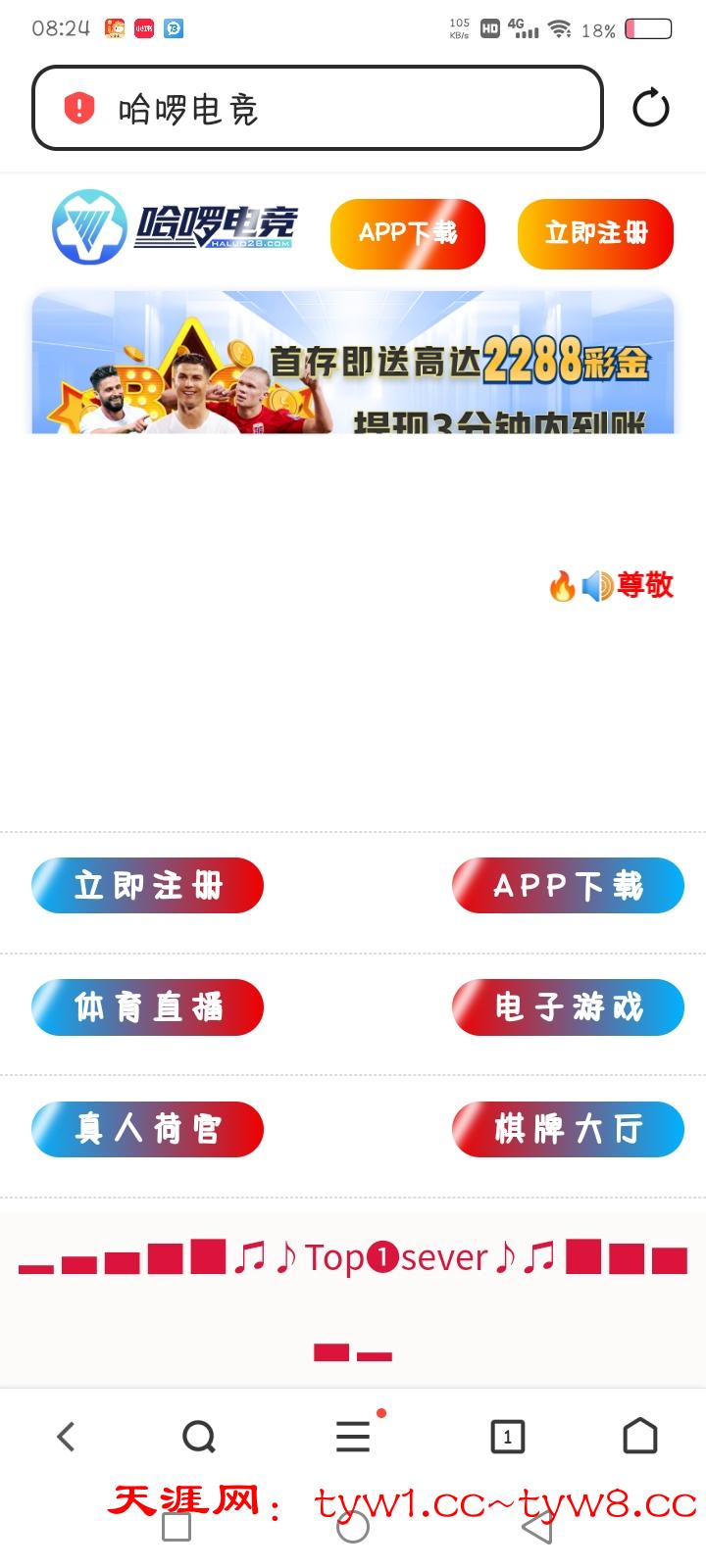
Task: Open 棋牌大厅 section
Action: (x=568, y=1129)
